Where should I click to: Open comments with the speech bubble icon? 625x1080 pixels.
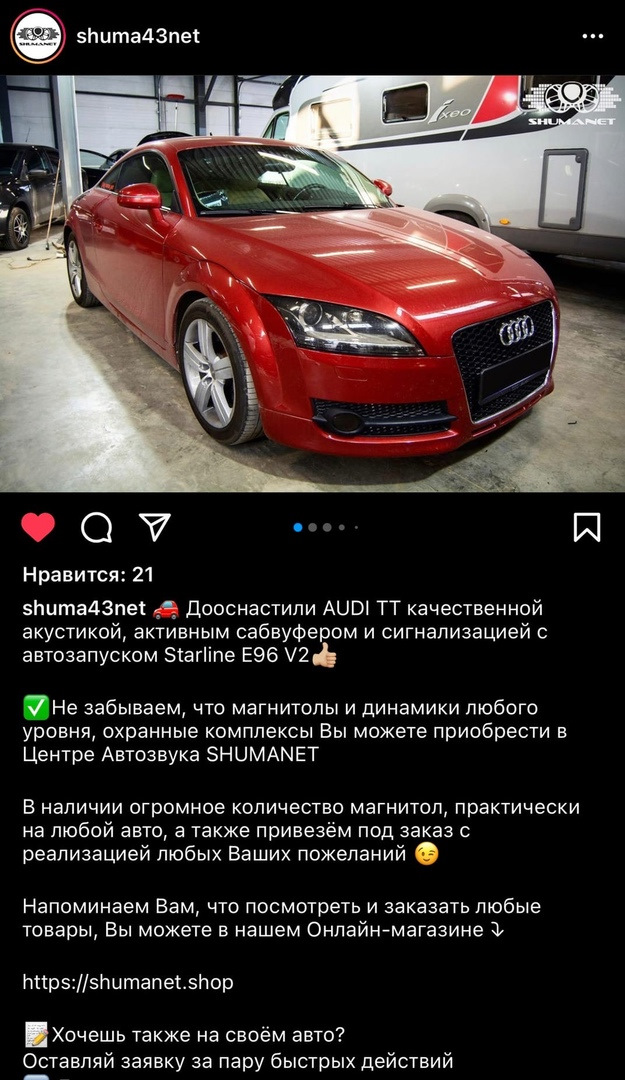(x=96, y=527)
